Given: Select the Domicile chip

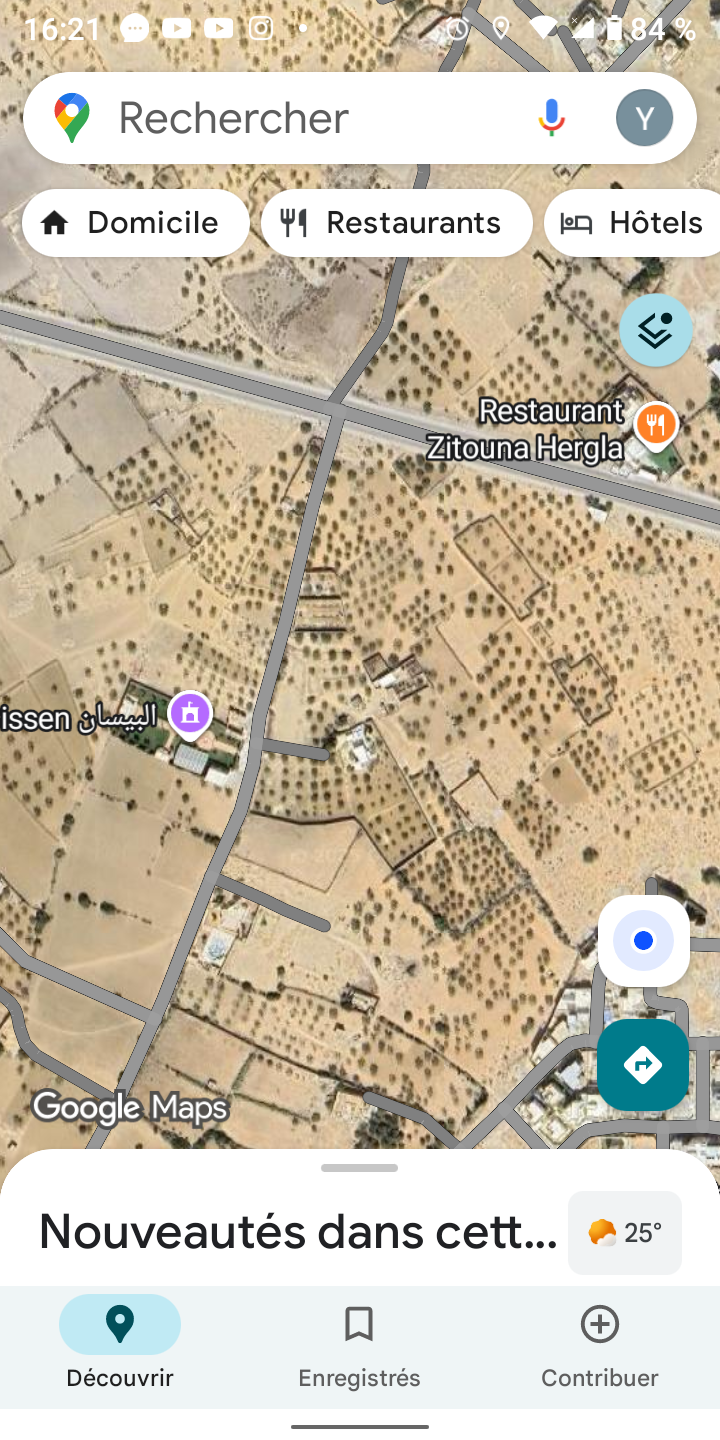Looking at the screenshot, I should 135,223.
